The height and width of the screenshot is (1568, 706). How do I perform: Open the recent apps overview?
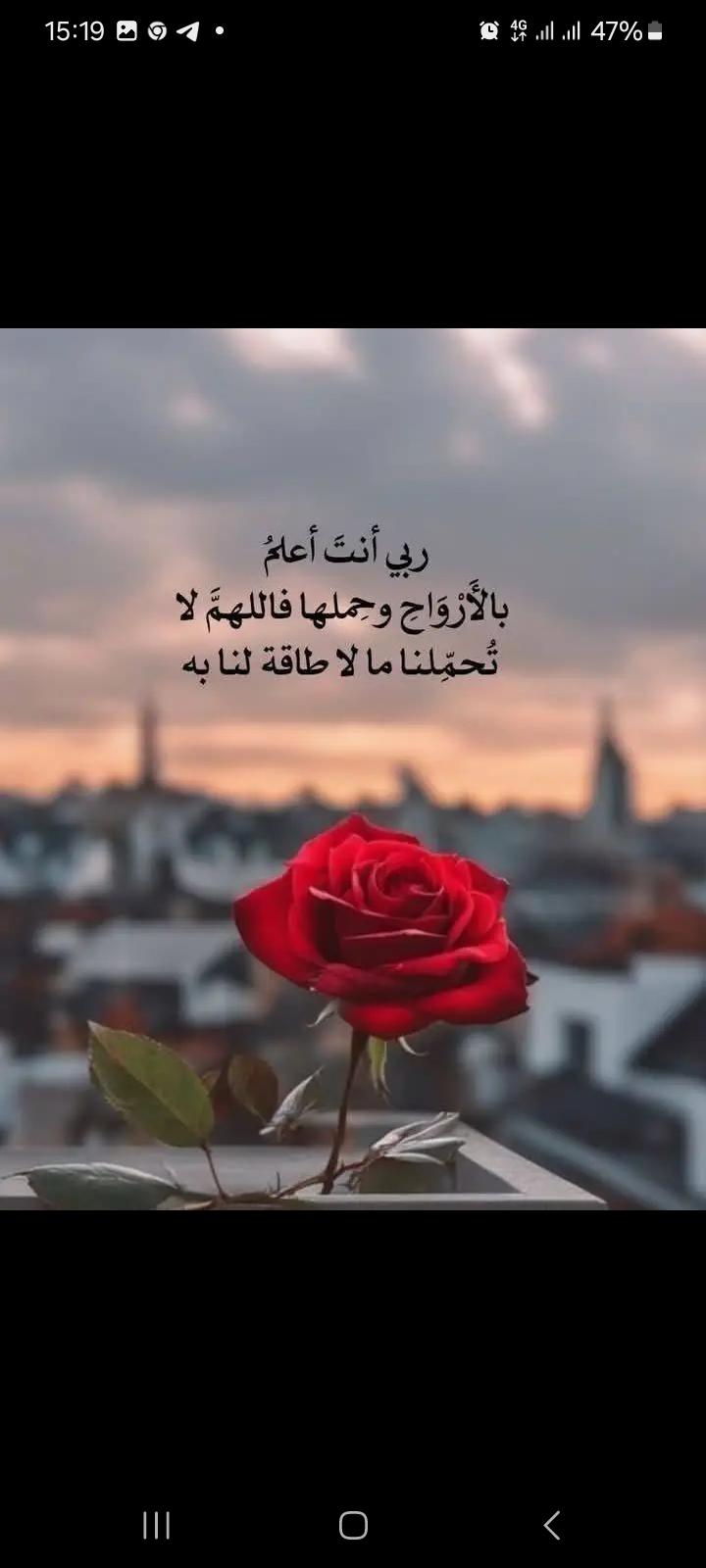tap(156, 1525)
